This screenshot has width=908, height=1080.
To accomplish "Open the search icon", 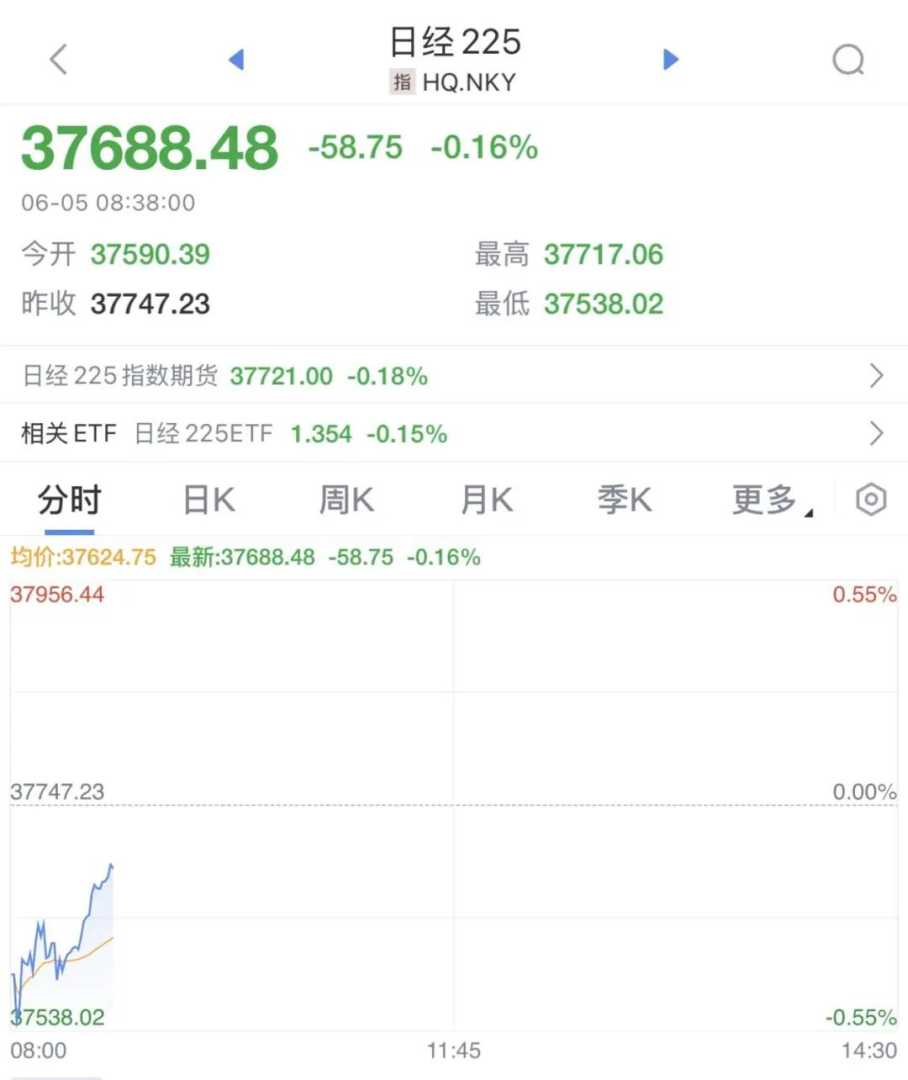I will pyautogui.click(x=848, y=60).
